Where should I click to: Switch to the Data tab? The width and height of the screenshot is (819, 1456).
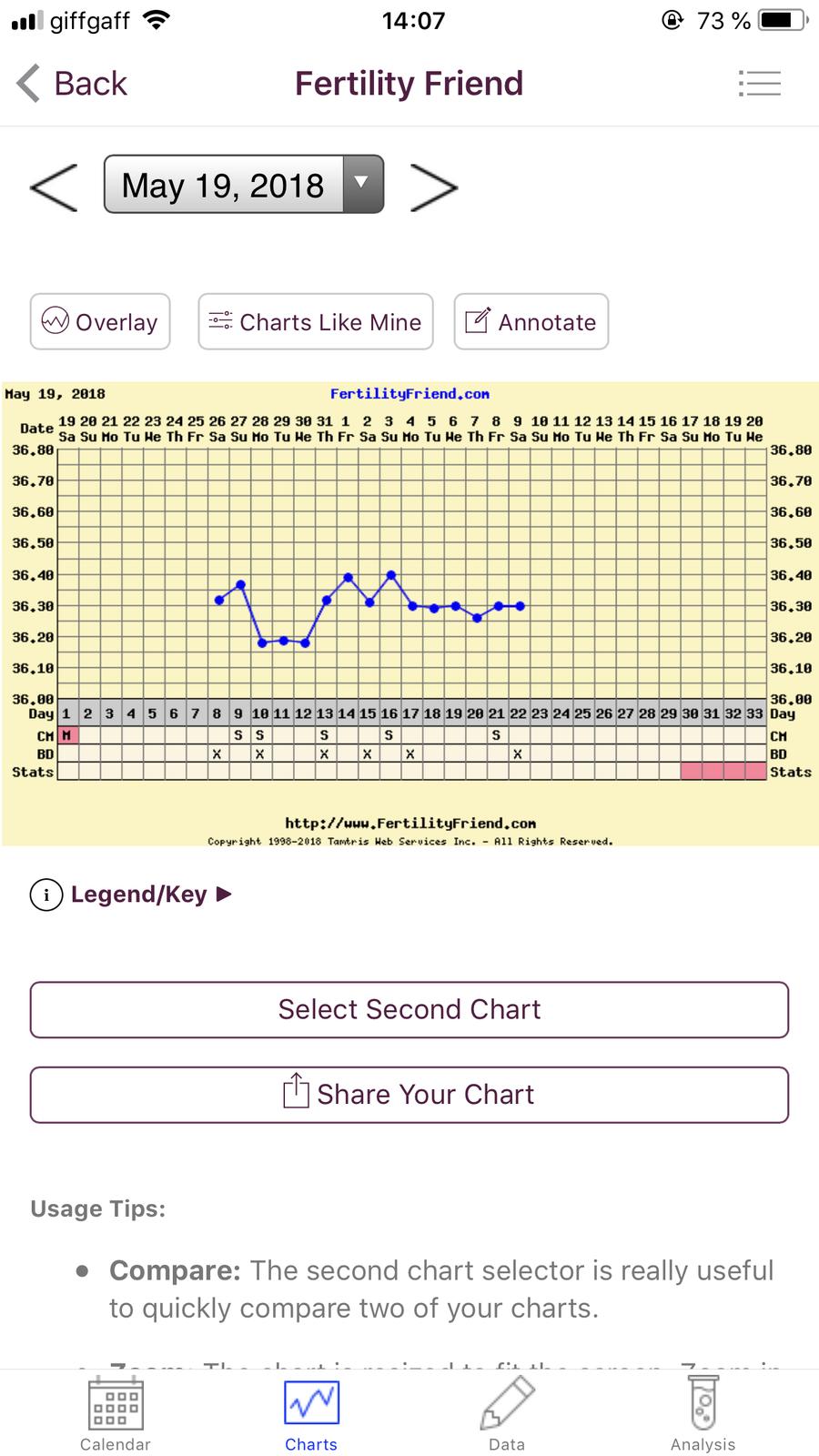click(507, 1415)
